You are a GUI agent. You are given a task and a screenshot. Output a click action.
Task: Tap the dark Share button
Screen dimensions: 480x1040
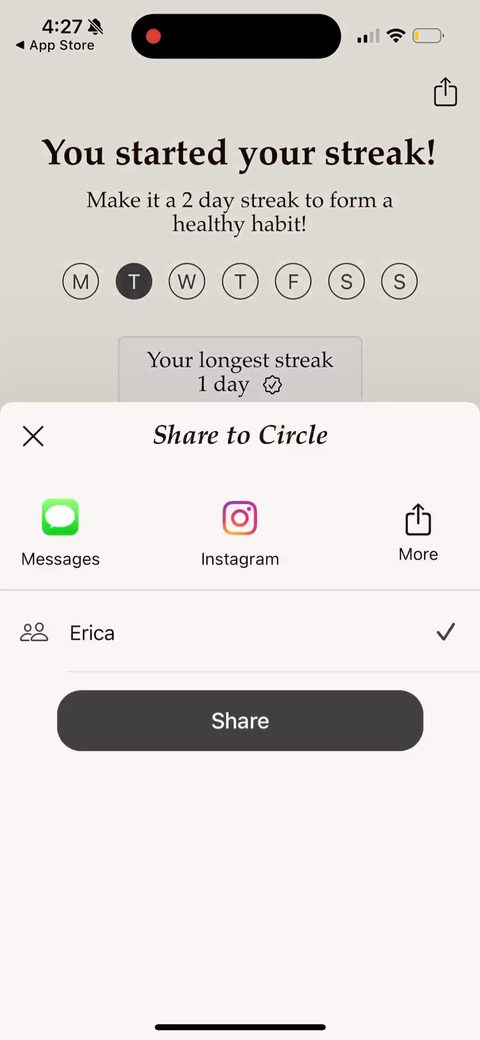240,720
